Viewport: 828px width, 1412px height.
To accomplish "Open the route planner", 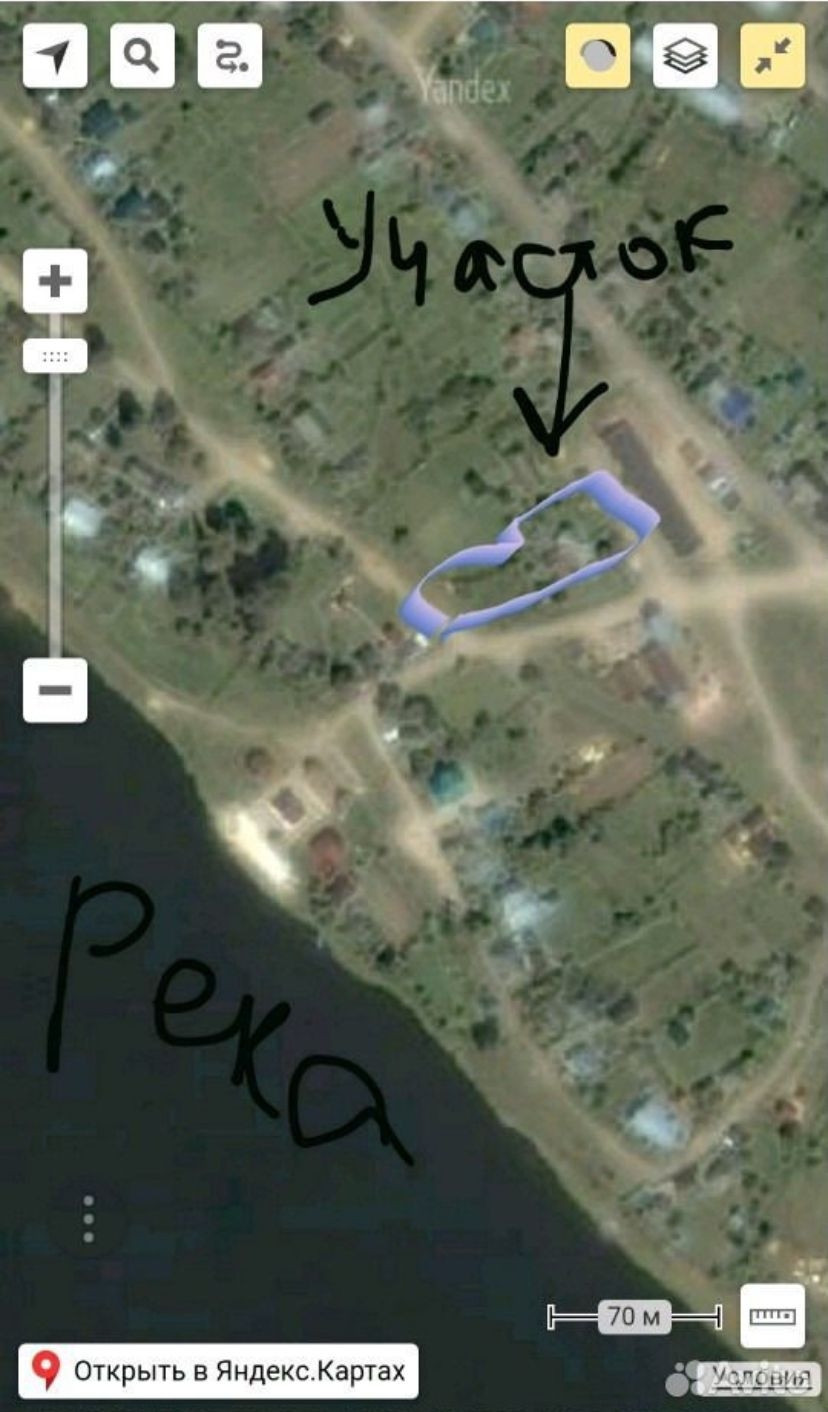I will point(230,56).
